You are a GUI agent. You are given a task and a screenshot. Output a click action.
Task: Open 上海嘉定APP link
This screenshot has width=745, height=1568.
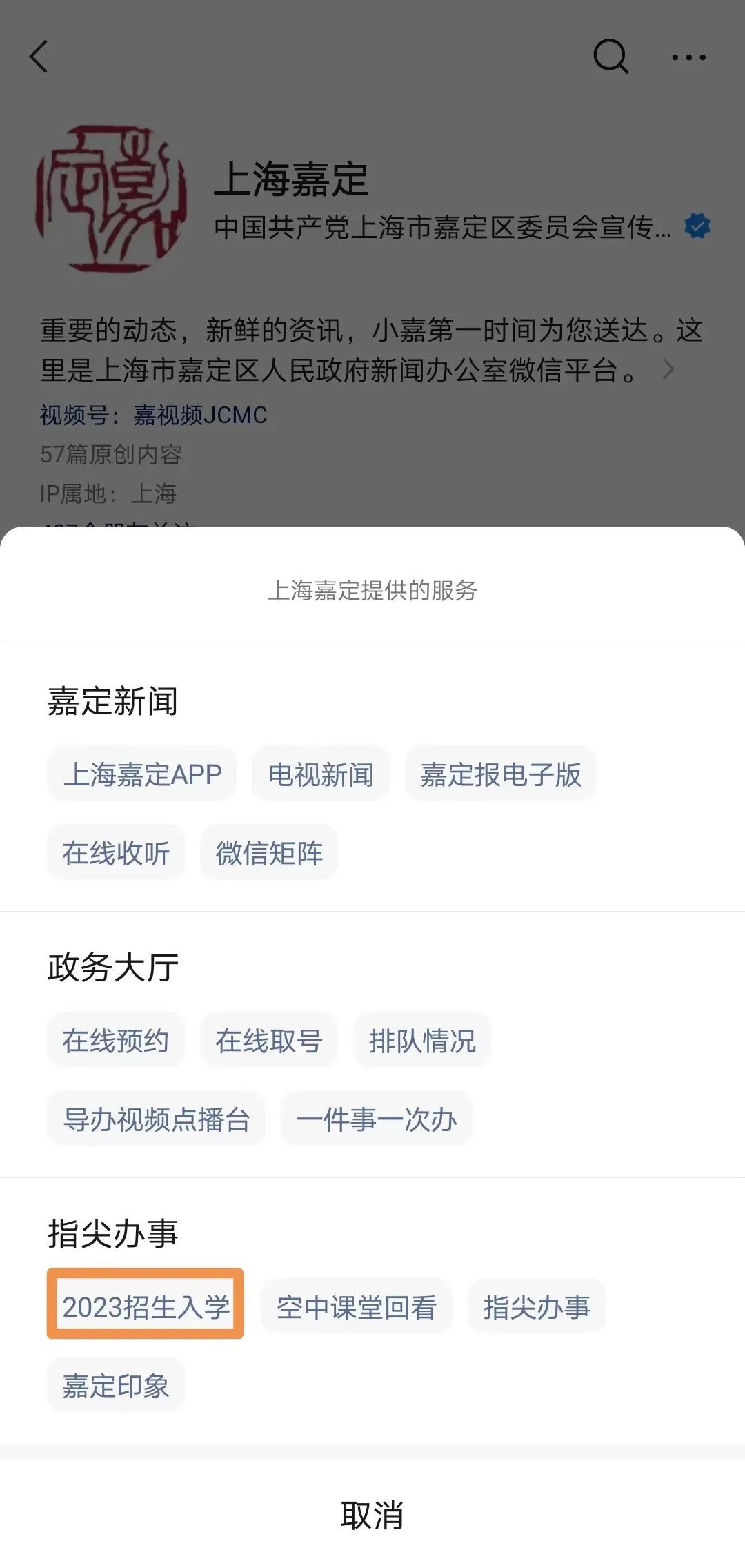click(142, 774)
